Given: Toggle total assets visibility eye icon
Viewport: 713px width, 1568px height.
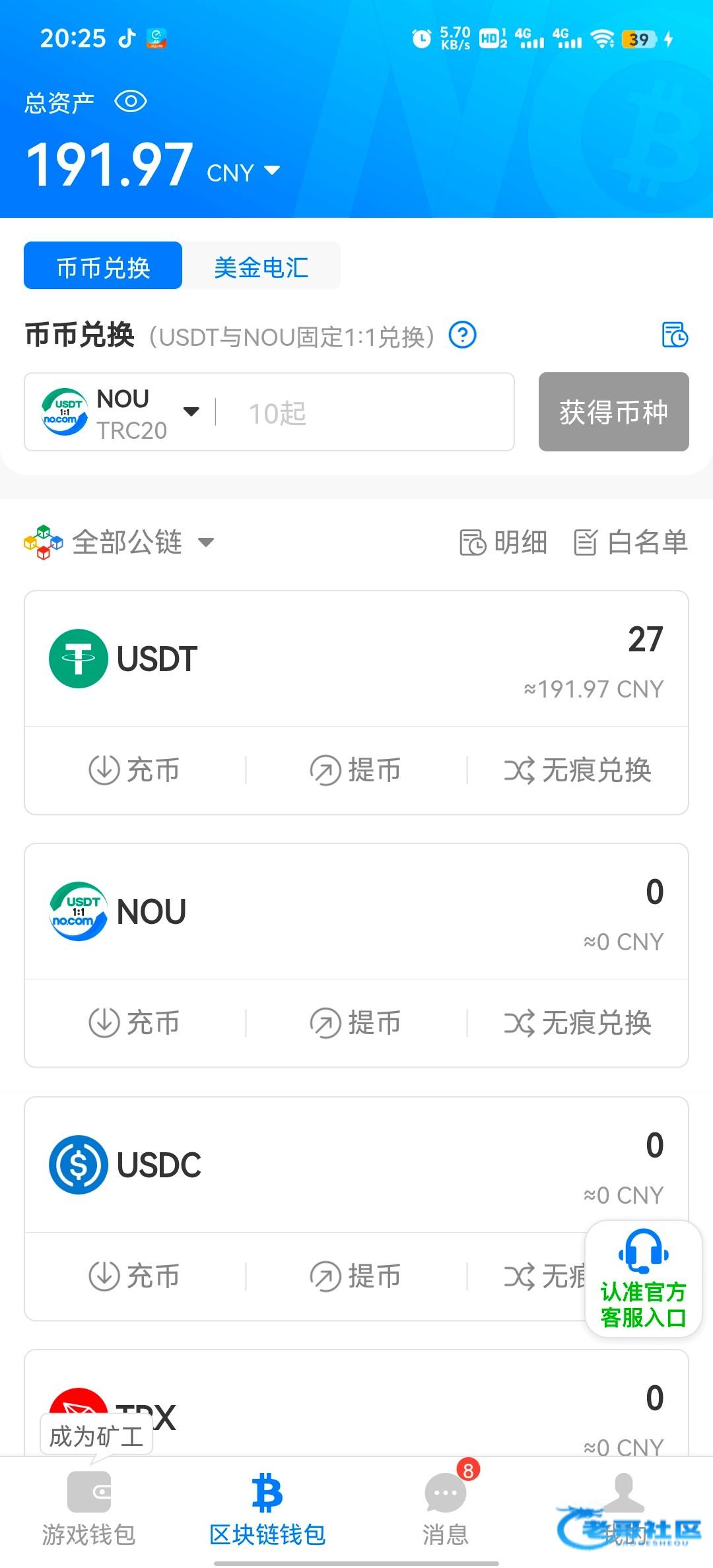Looking at the screenshot, I should click(131, 102).
